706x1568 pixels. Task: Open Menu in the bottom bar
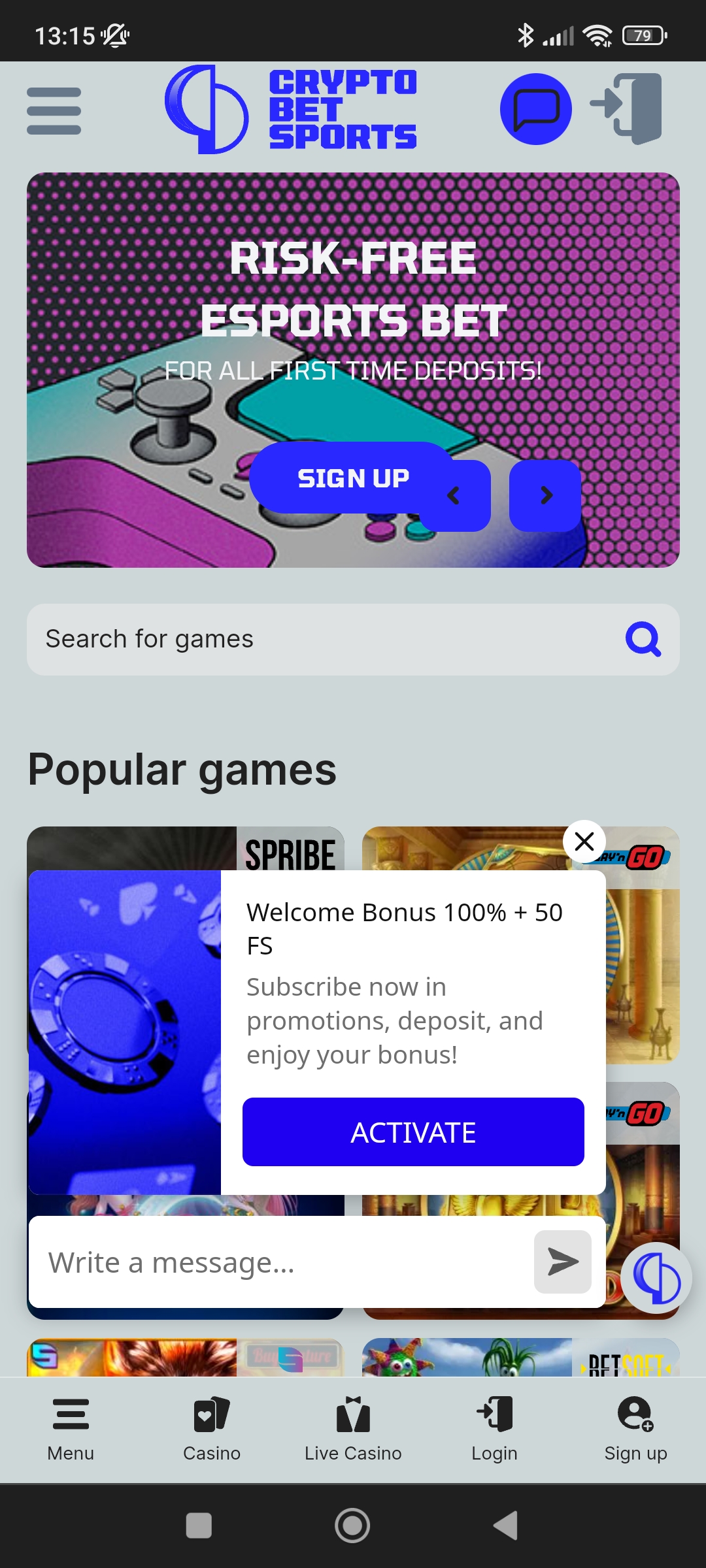71,1429
